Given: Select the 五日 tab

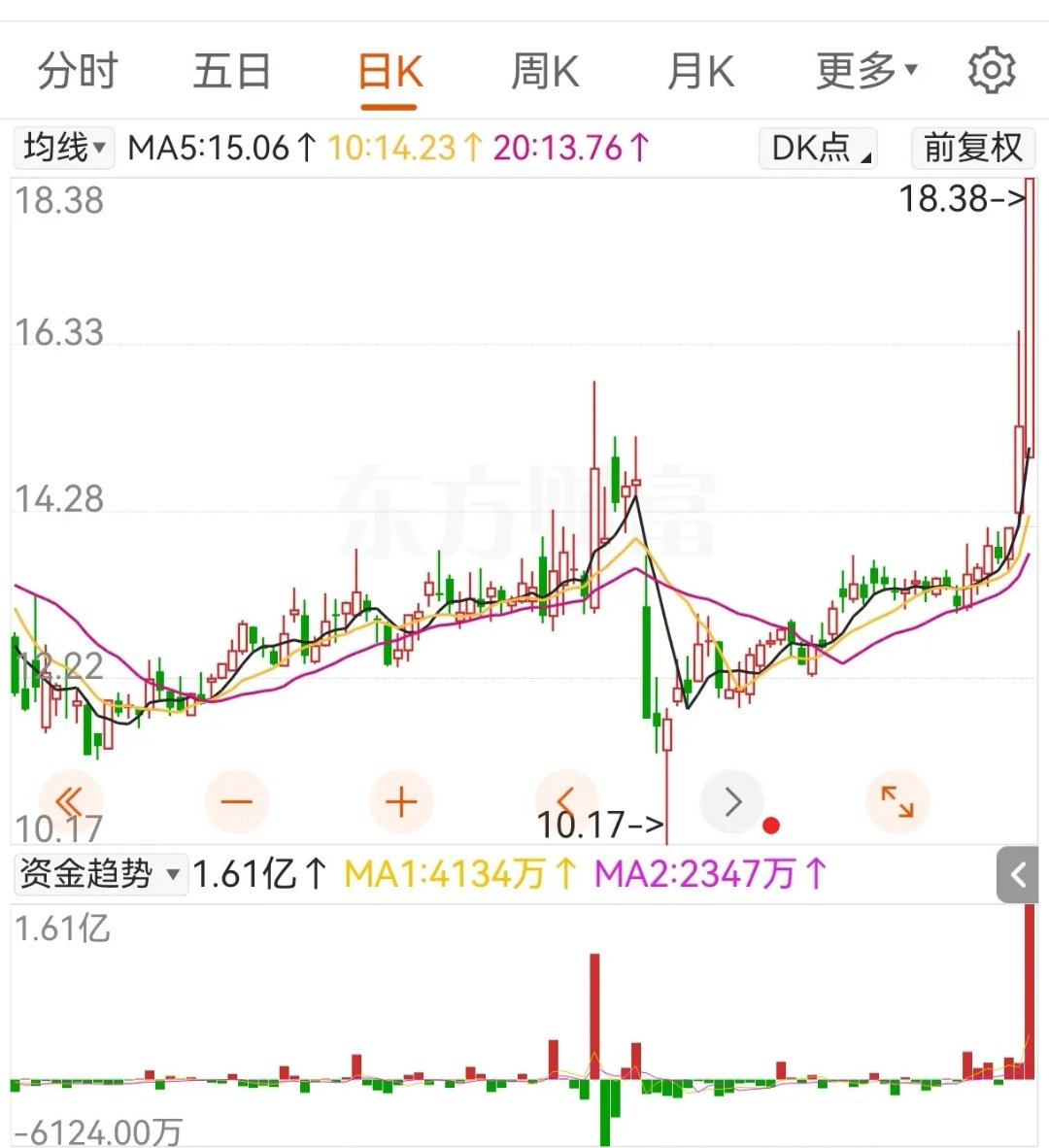Looking at the screenshot, I should (232, 71).
